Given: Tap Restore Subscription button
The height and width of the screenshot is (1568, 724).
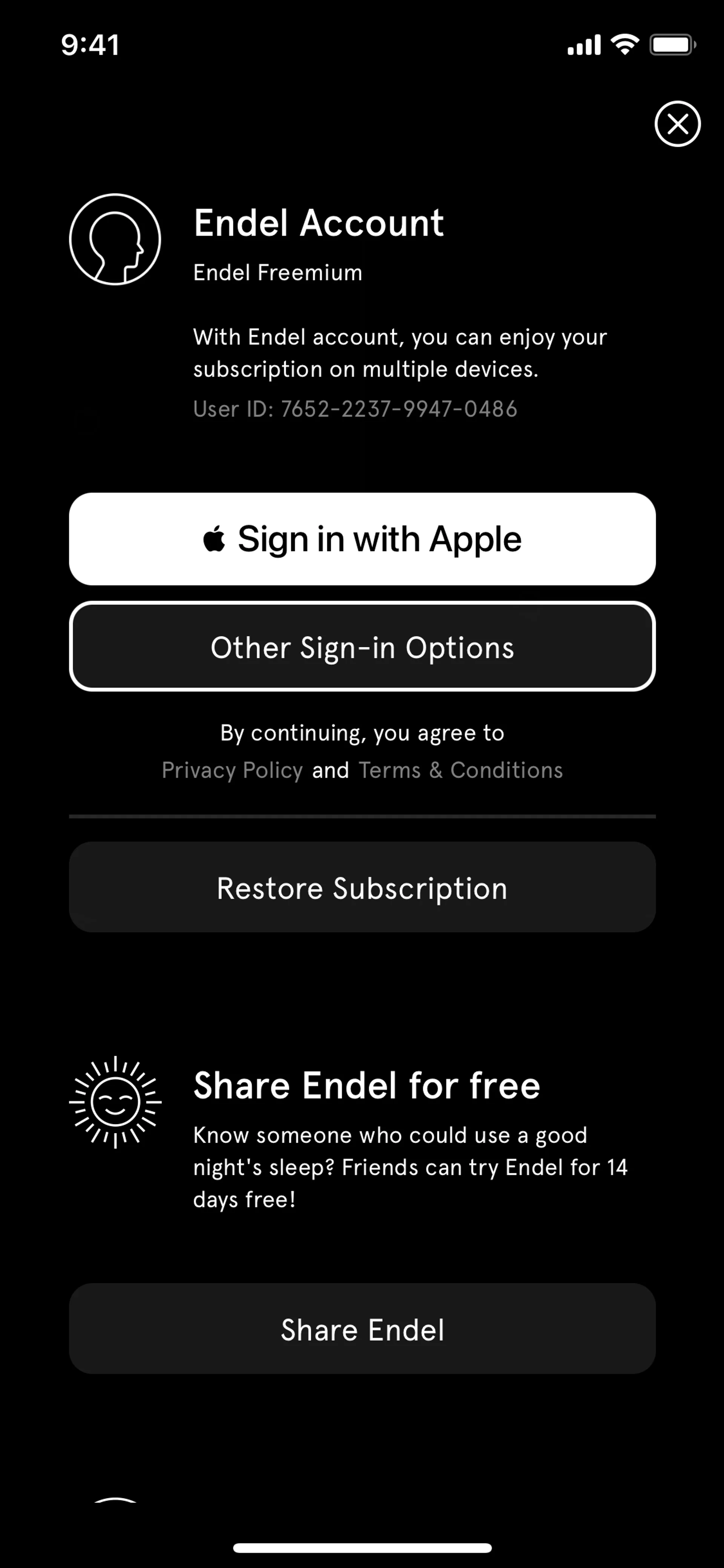Looking at the screenshot, I should [x=362, y=888].
